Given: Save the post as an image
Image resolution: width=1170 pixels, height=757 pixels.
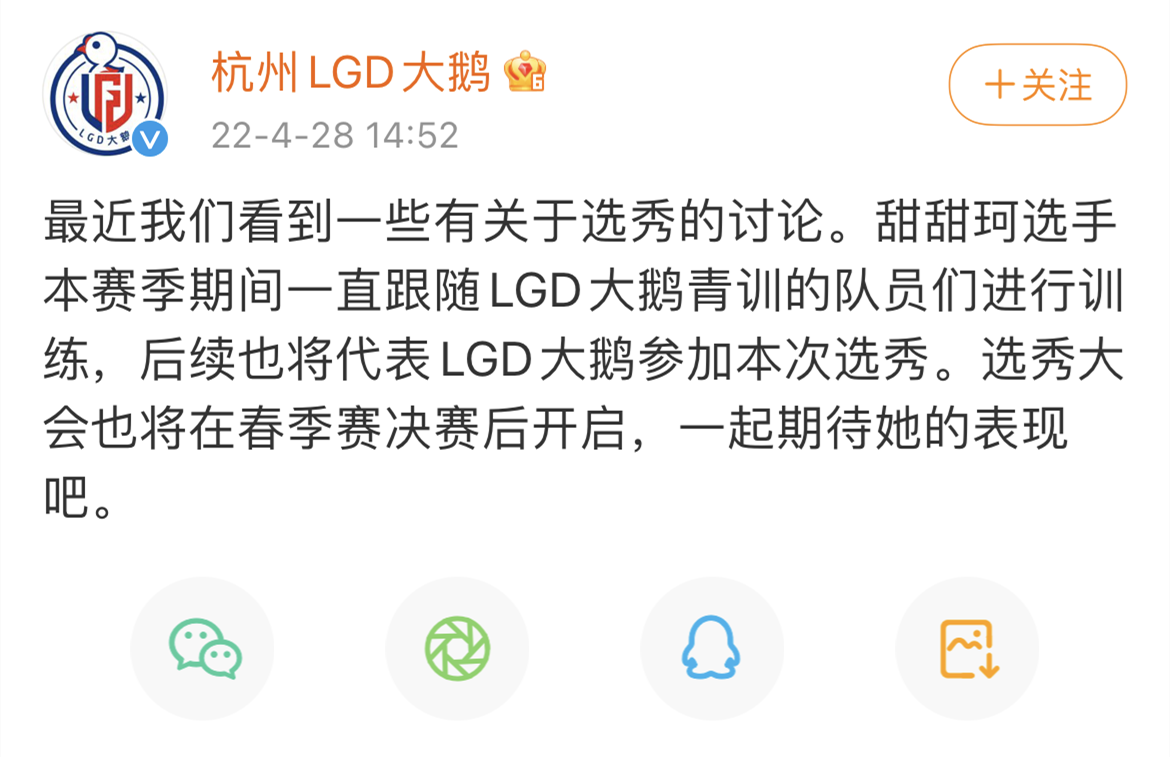Looking at the screenshot, I should [967, 648].
